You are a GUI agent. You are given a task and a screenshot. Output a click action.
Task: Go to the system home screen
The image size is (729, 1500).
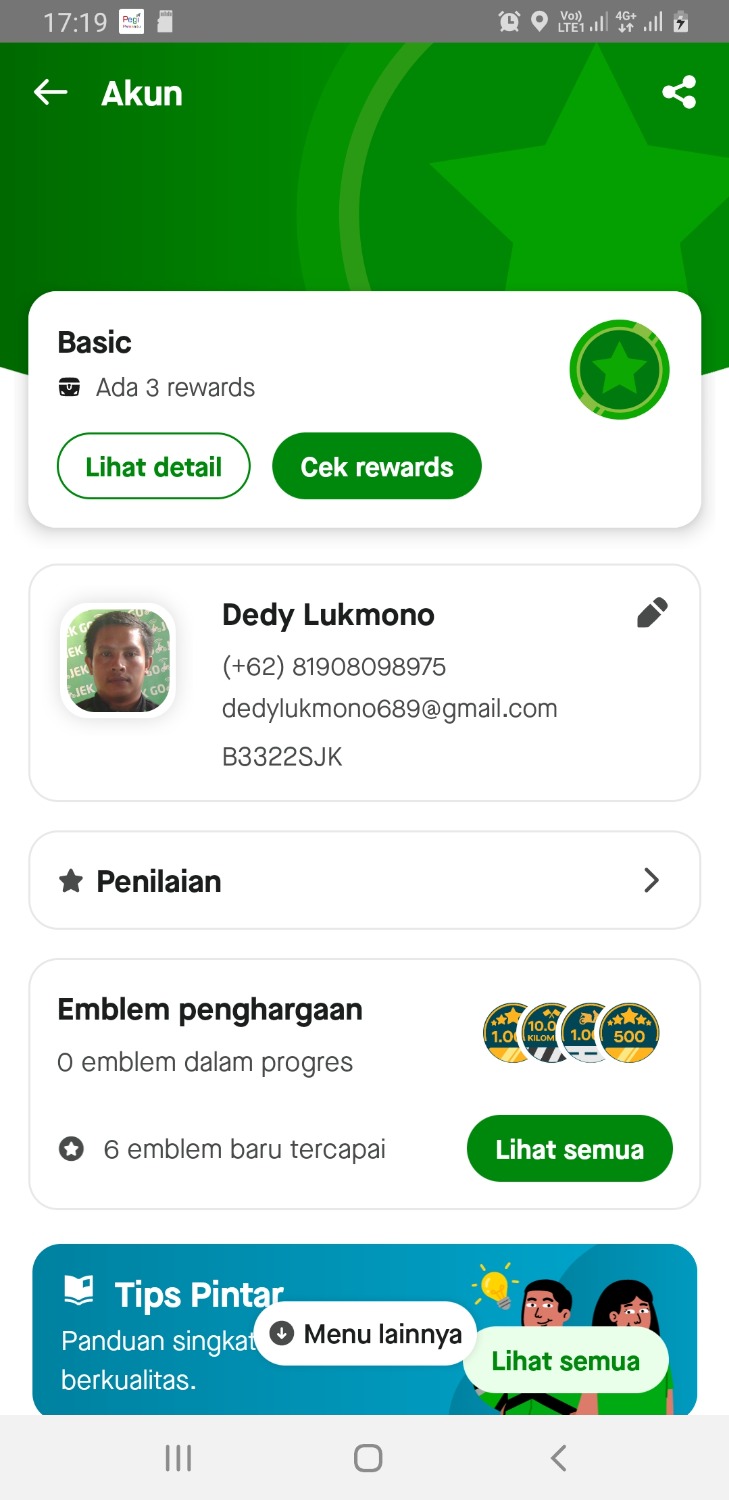click(x=368, y=1458)
